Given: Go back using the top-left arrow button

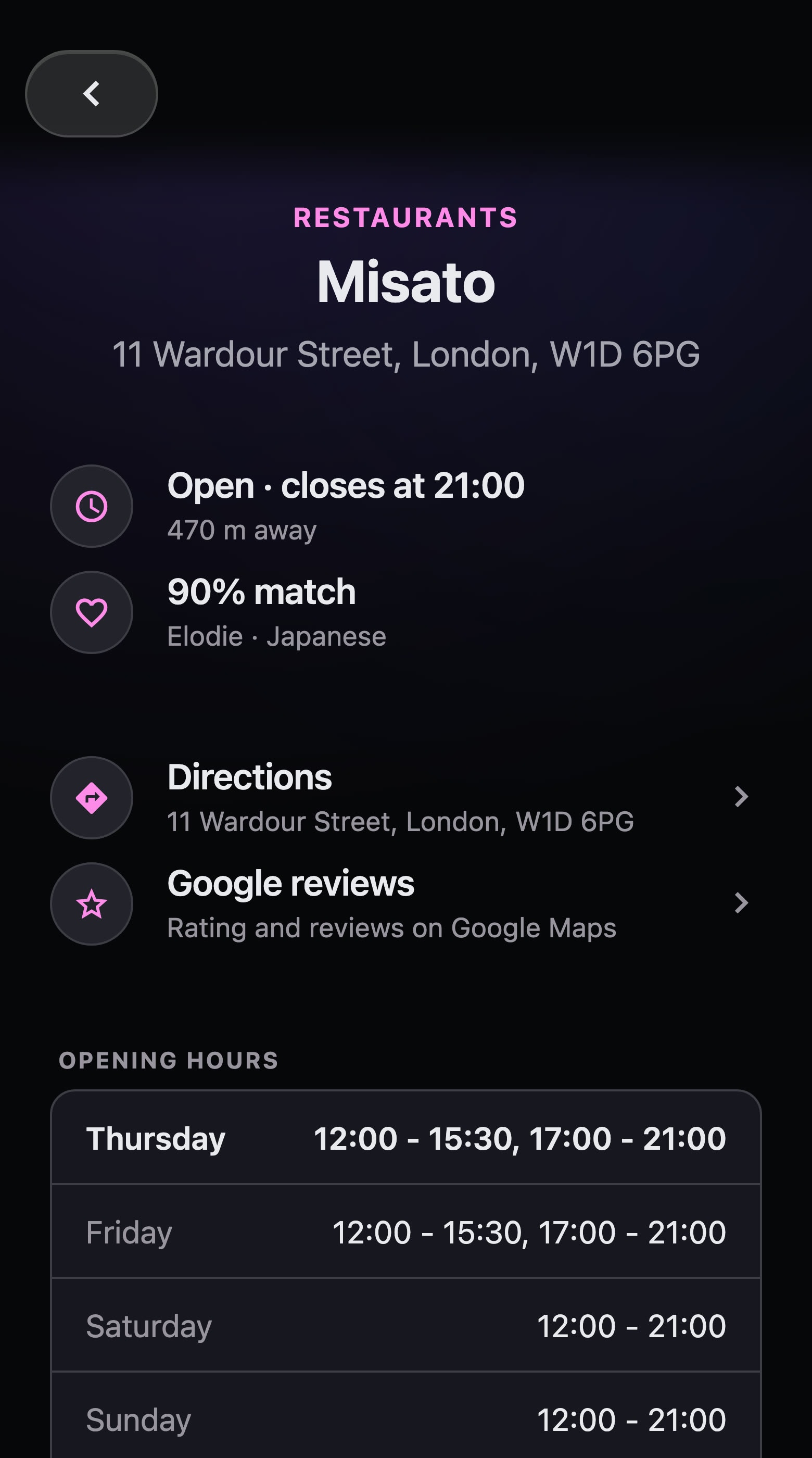Looking at the screenshot, I should coord(91,93).
